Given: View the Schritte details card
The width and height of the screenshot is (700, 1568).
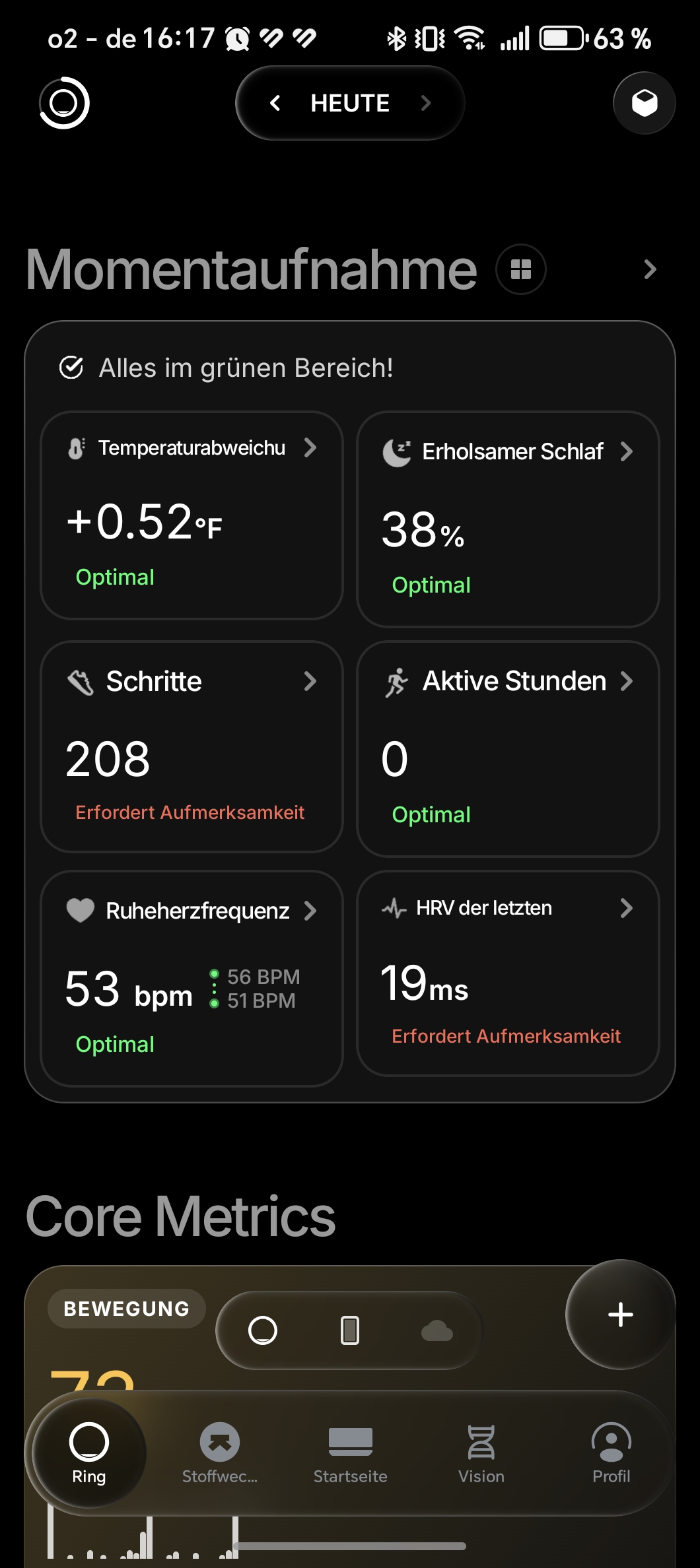Looking at the screenshot, I should pyautogui.click(x=192, y=746).
